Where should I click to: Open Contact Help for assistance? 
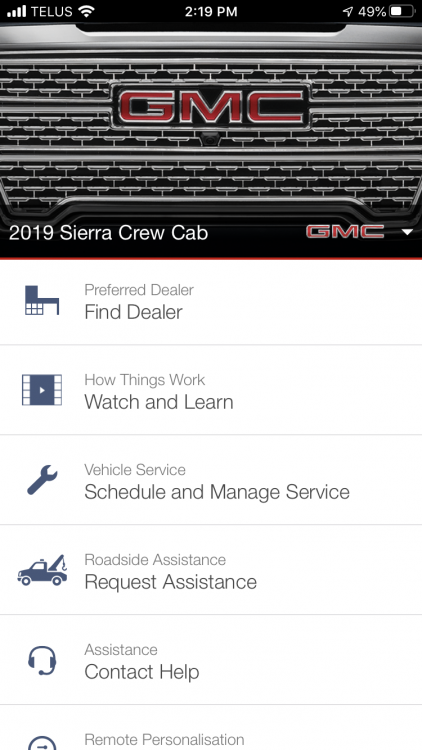pos(211,660)
